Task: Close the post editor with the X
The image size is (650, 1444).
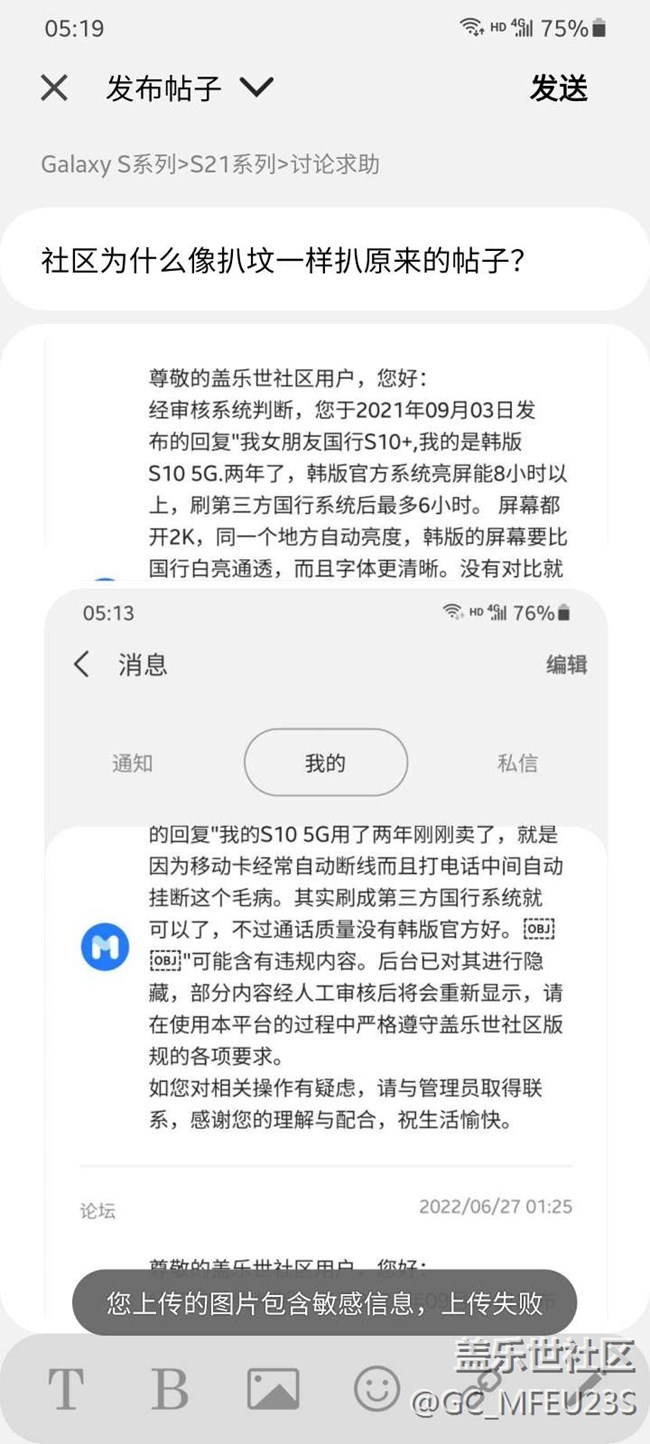Action: click(54, 88)
